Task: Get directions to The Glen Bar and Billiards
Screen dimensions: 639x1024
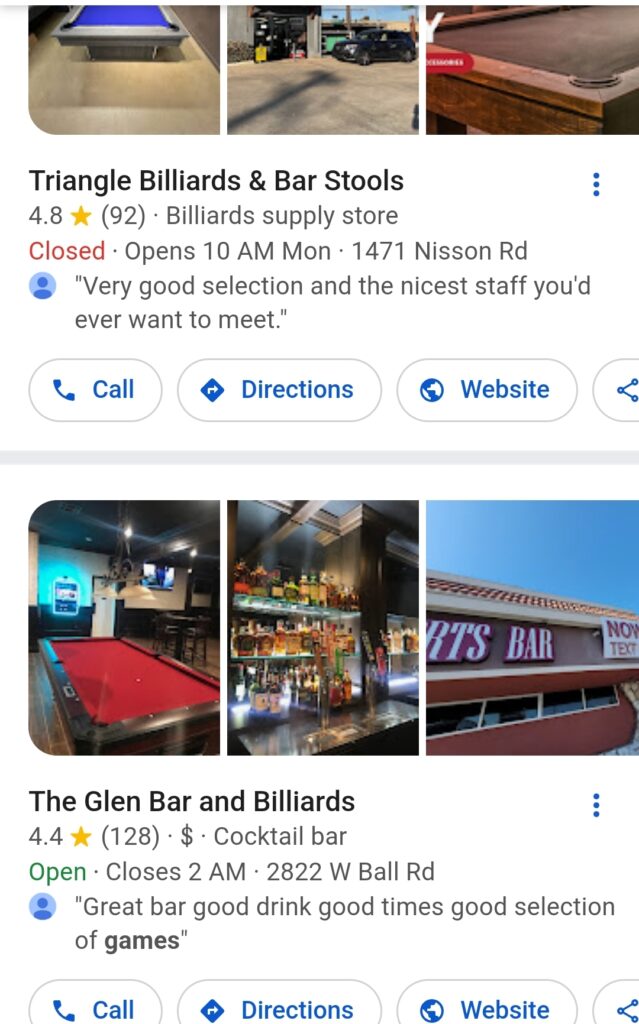Action: [x=279, y=1008]
